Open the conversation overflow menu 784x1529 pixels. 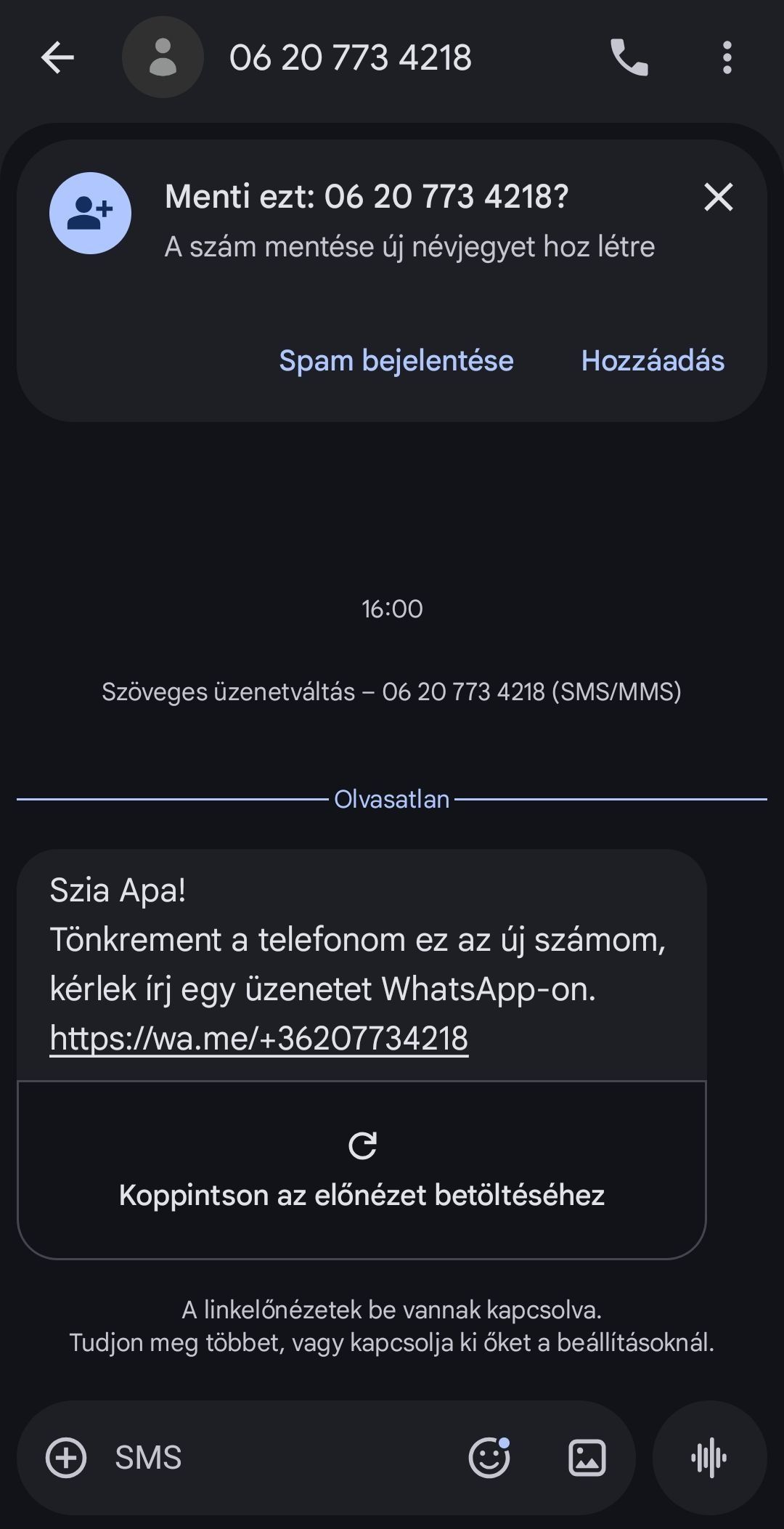coord(727,58)
